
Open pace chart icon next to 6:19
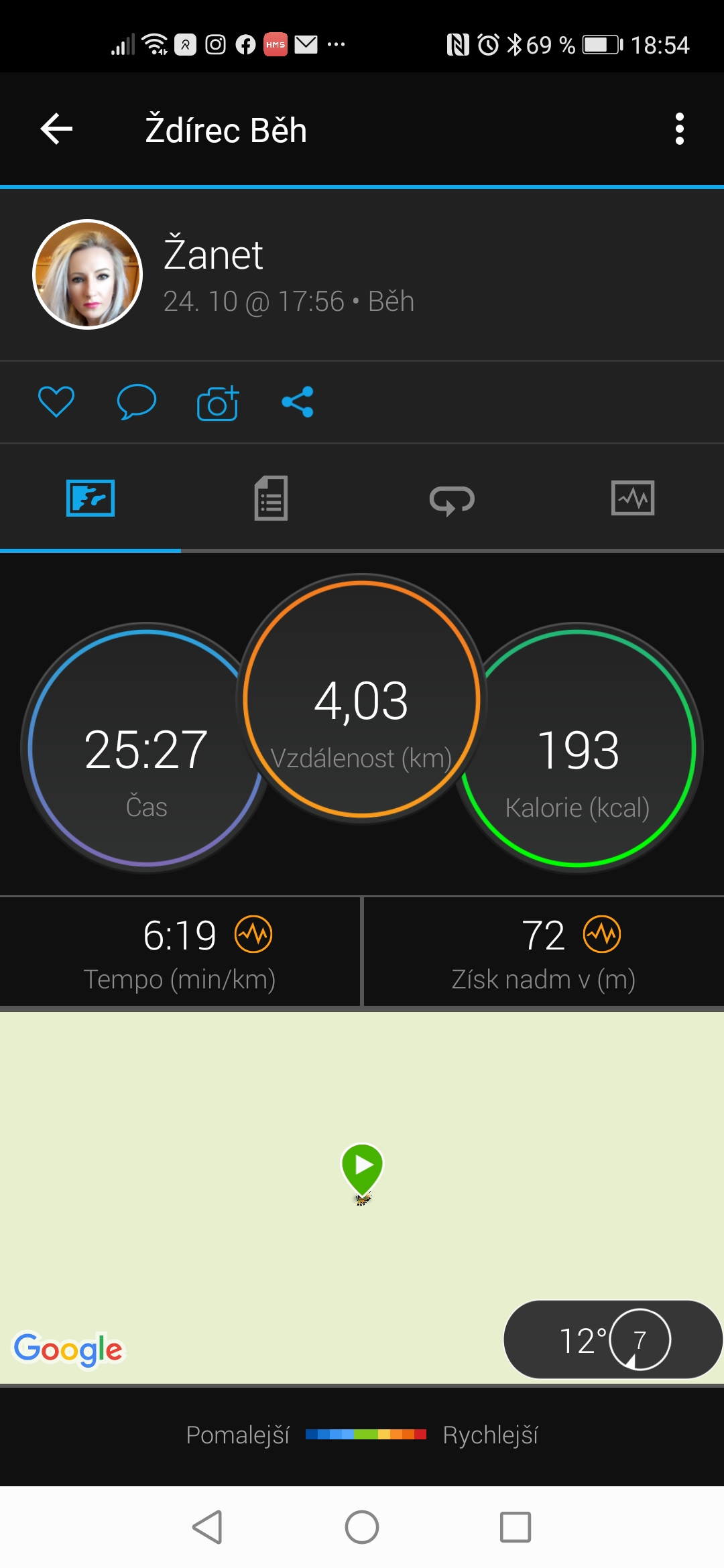[x=253, y=934]
